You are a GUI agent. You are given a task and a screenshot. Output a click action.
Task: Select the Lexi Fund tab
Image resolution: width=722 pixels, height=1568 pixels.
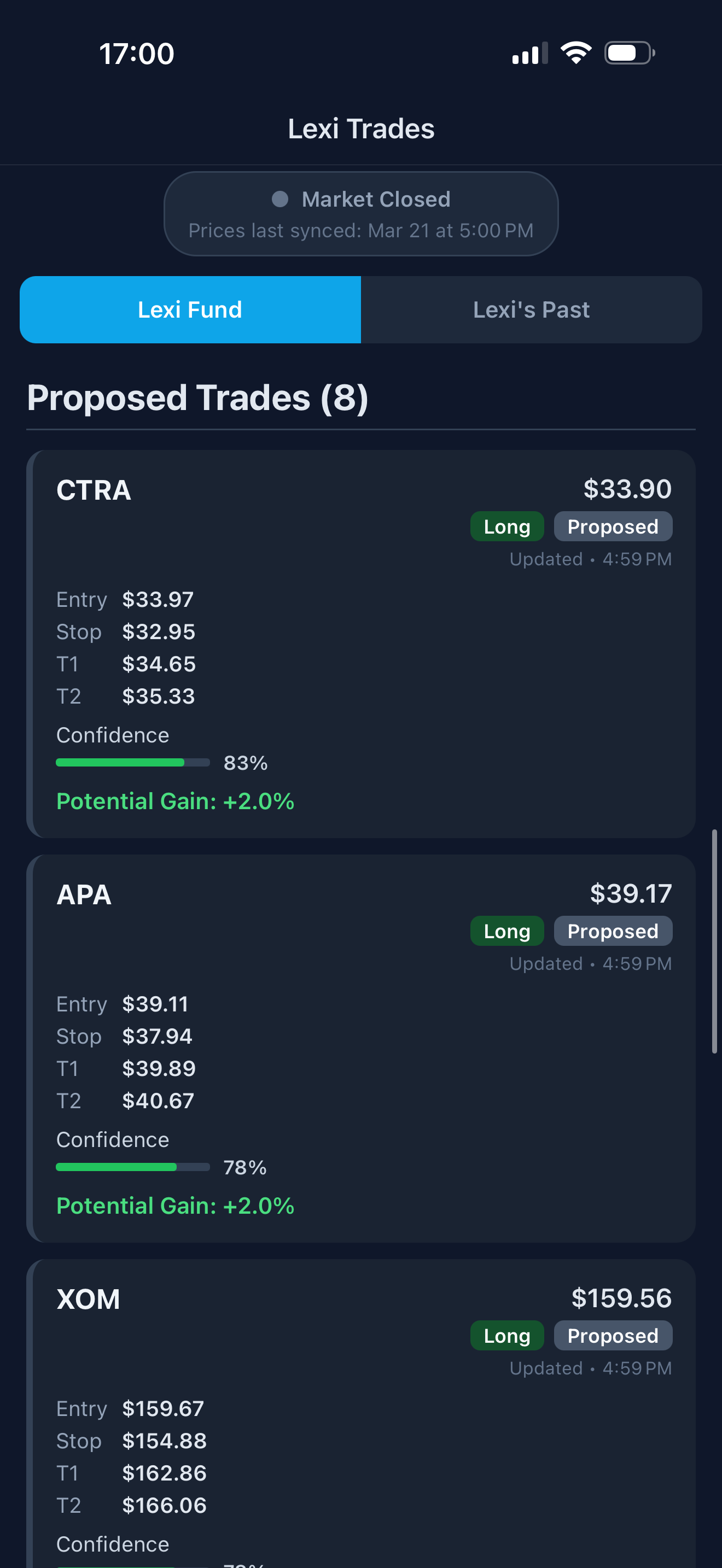(190, 309)
